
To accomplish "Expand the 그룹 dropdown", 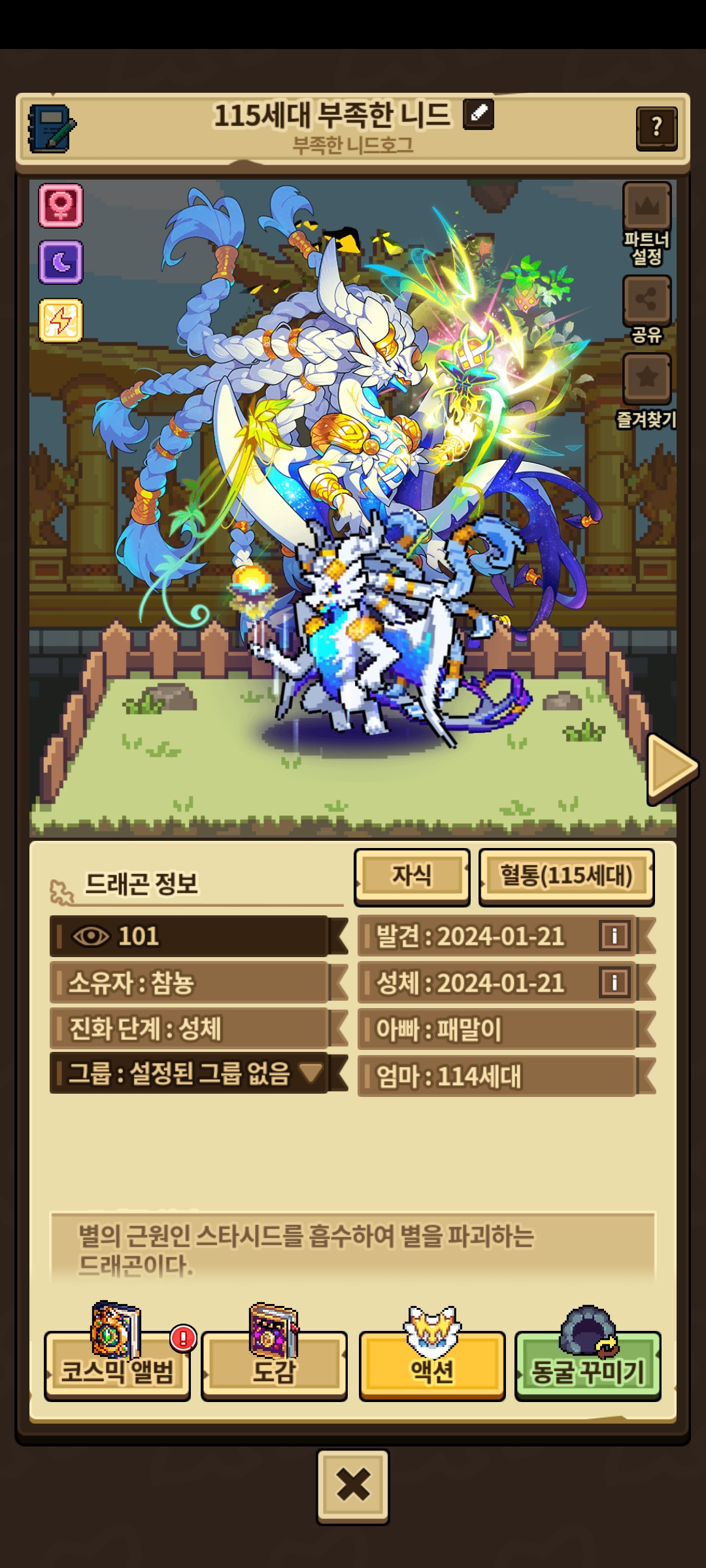I will coord(311,1072).
